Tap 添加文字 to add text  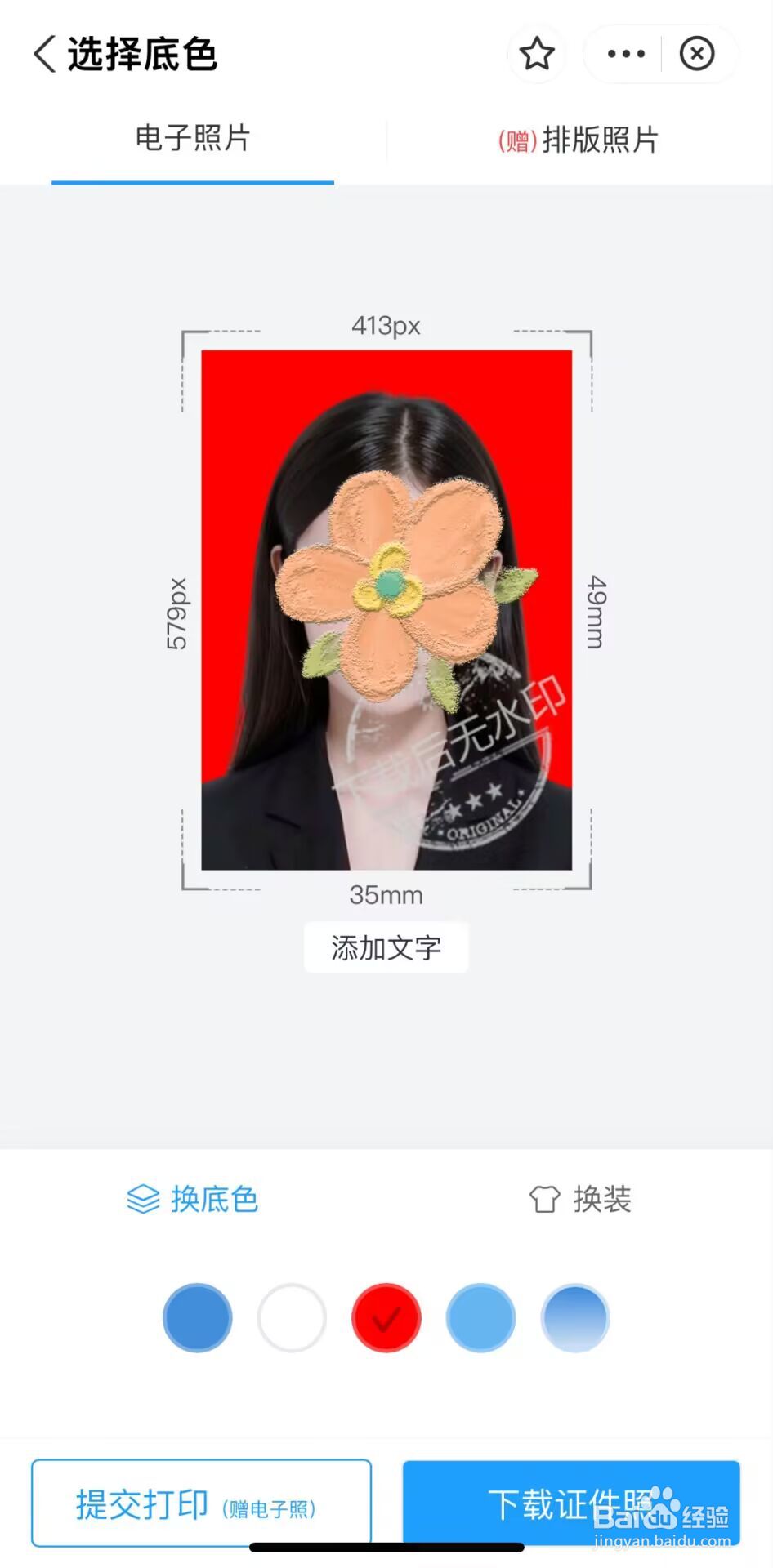(x=386, y=947)
